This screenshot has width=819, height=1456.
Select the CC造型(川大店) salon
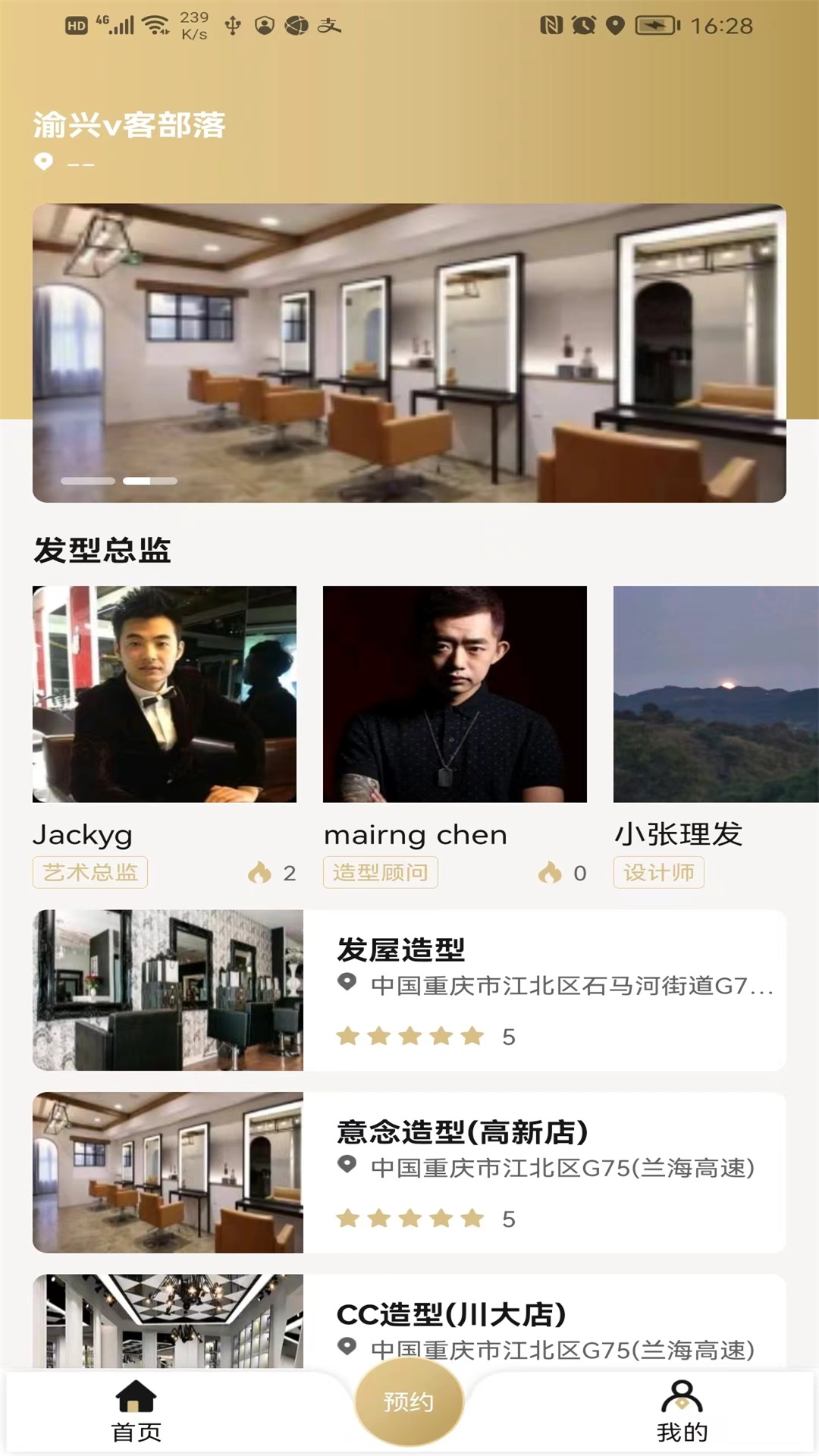(409, 1323)
